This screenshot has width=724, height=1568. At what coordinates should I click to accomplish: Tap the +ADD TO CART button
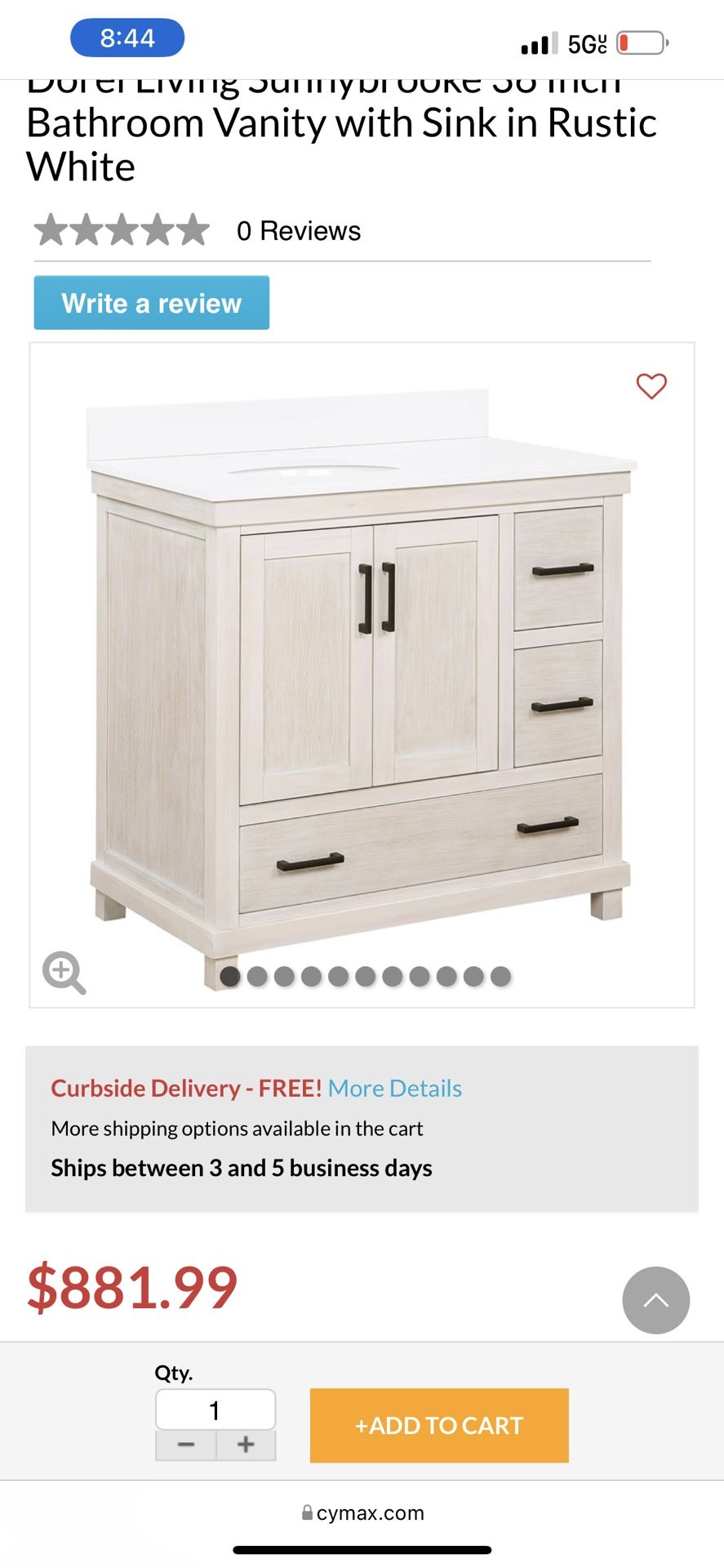click(438, 1424)
